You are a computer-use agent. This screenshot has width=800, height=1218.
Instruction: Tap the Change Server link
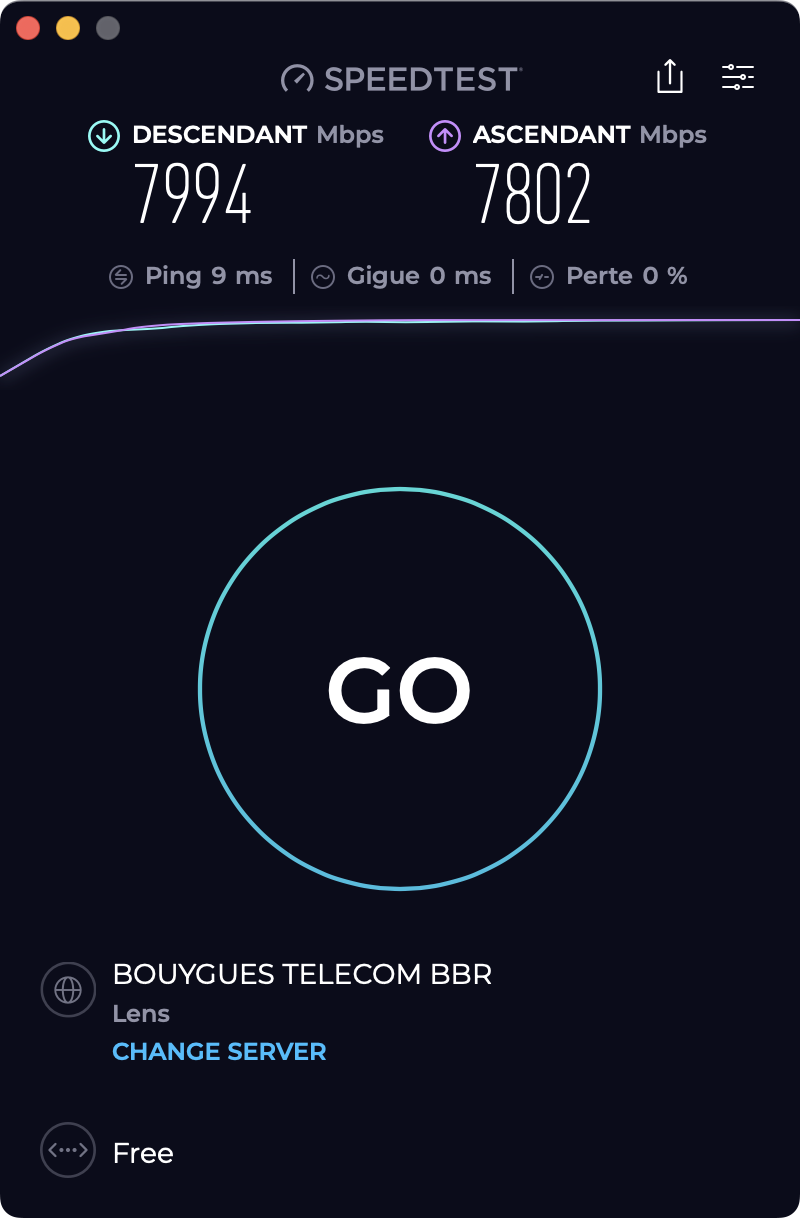(219, 1052)
